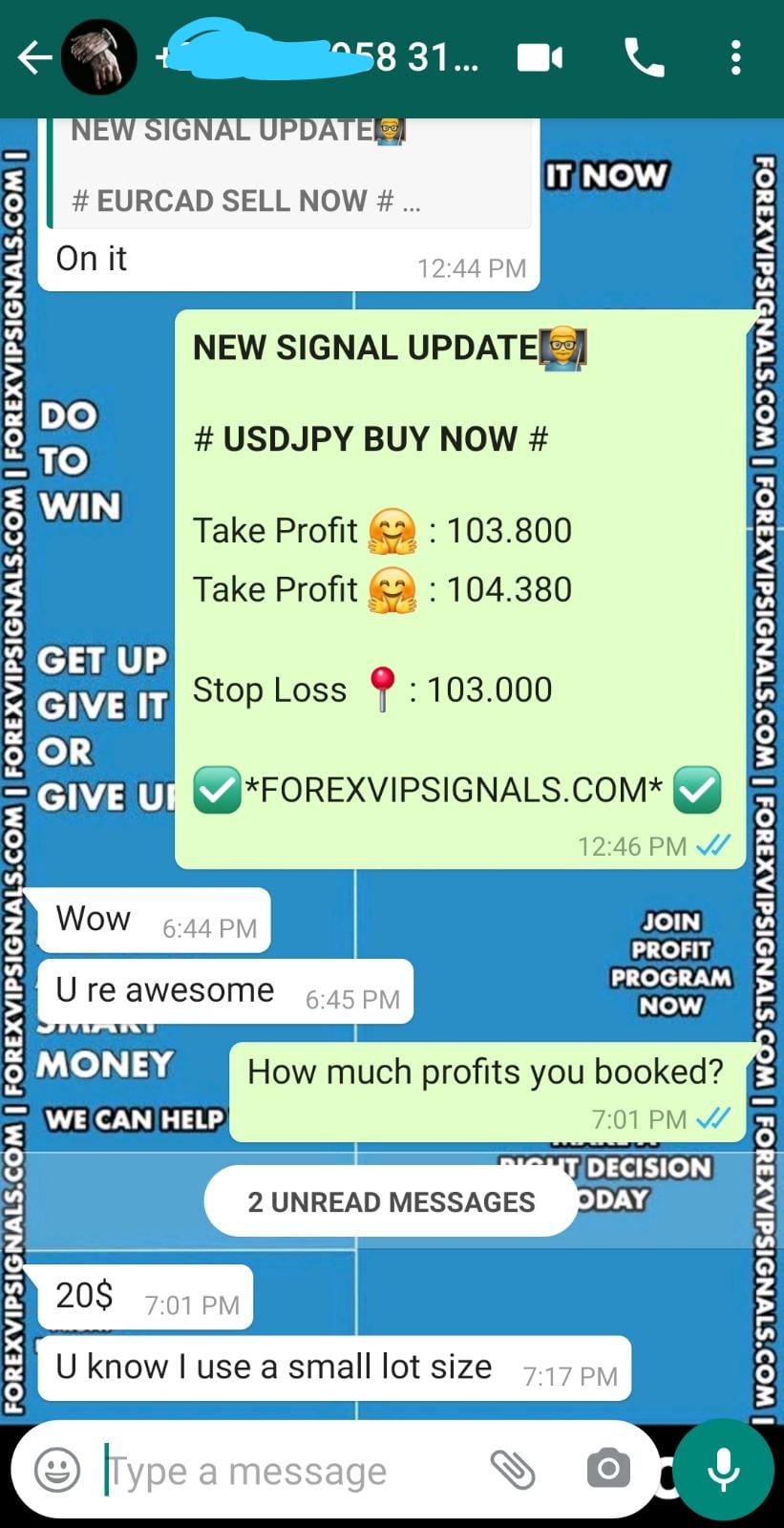This screenshot has height=1528, width=784.
Task: Open the contact's profile picture
Action: (99, 58)
